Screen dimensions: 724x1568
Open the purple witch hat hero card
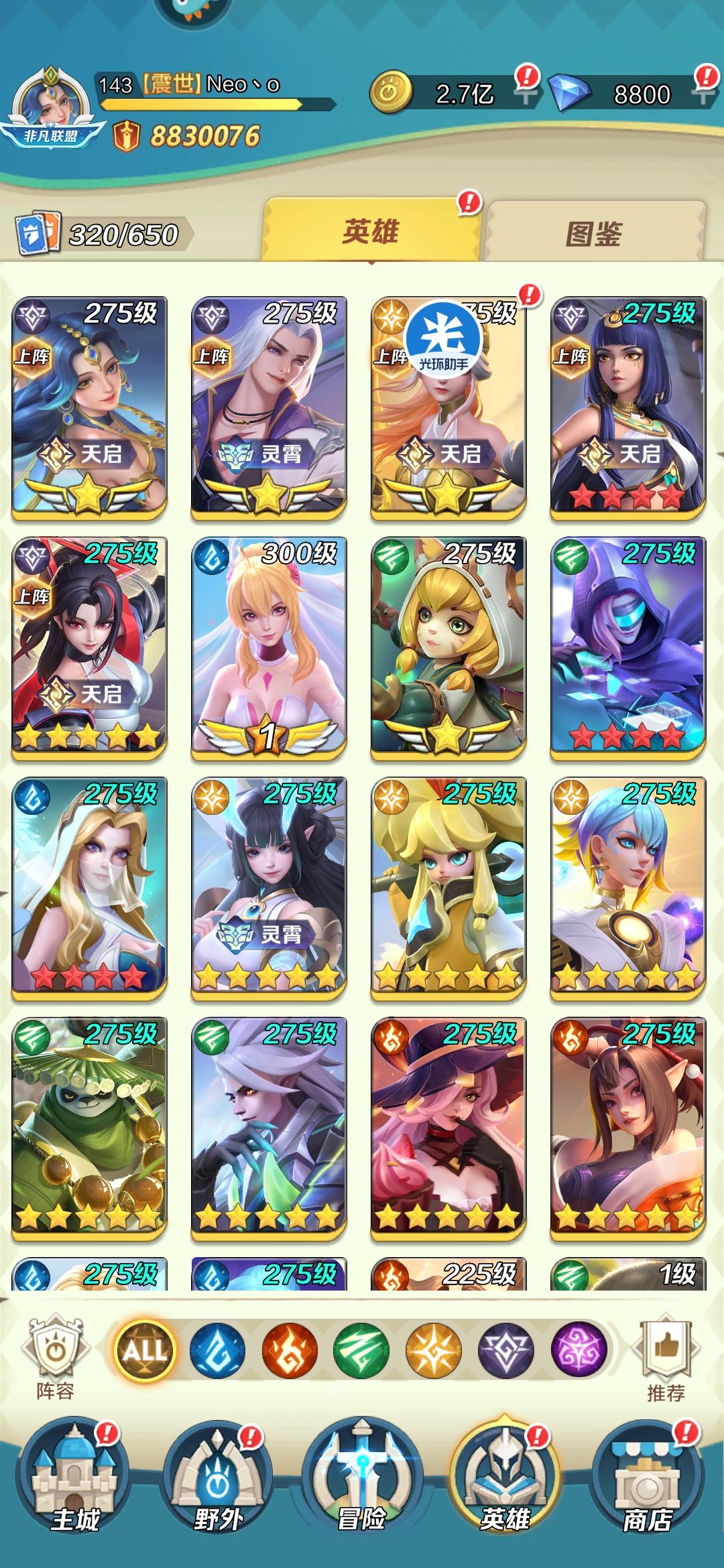448,1128
